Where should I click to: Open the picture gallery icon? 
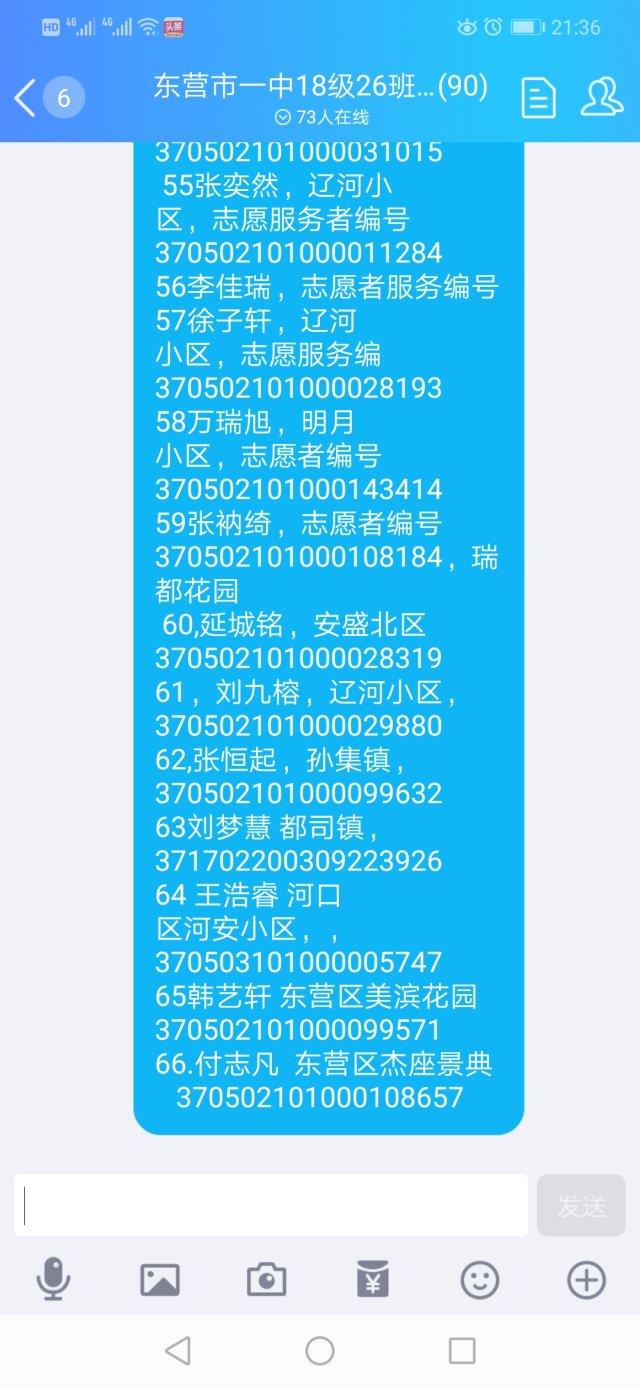coord(160,1279)
